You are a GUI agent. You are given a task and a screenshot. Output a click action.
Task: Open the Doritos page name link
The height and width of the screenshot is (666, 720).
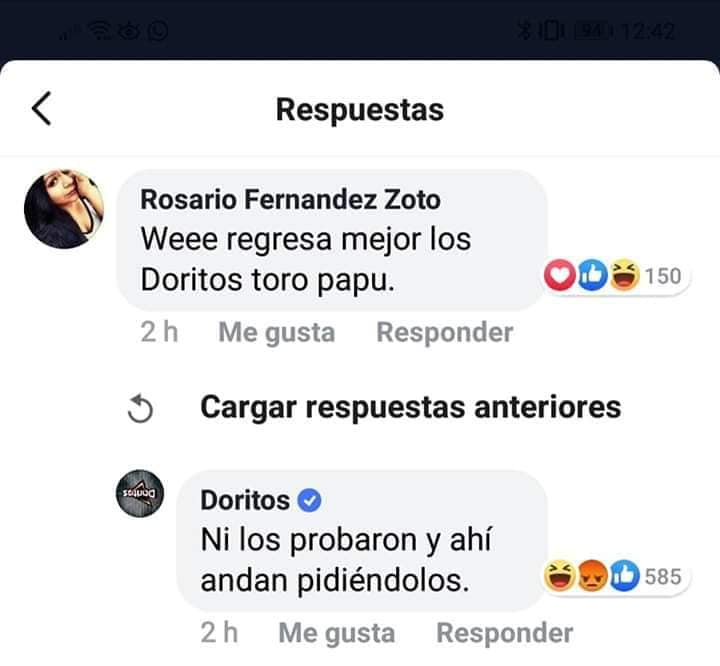tap(245, 499)
